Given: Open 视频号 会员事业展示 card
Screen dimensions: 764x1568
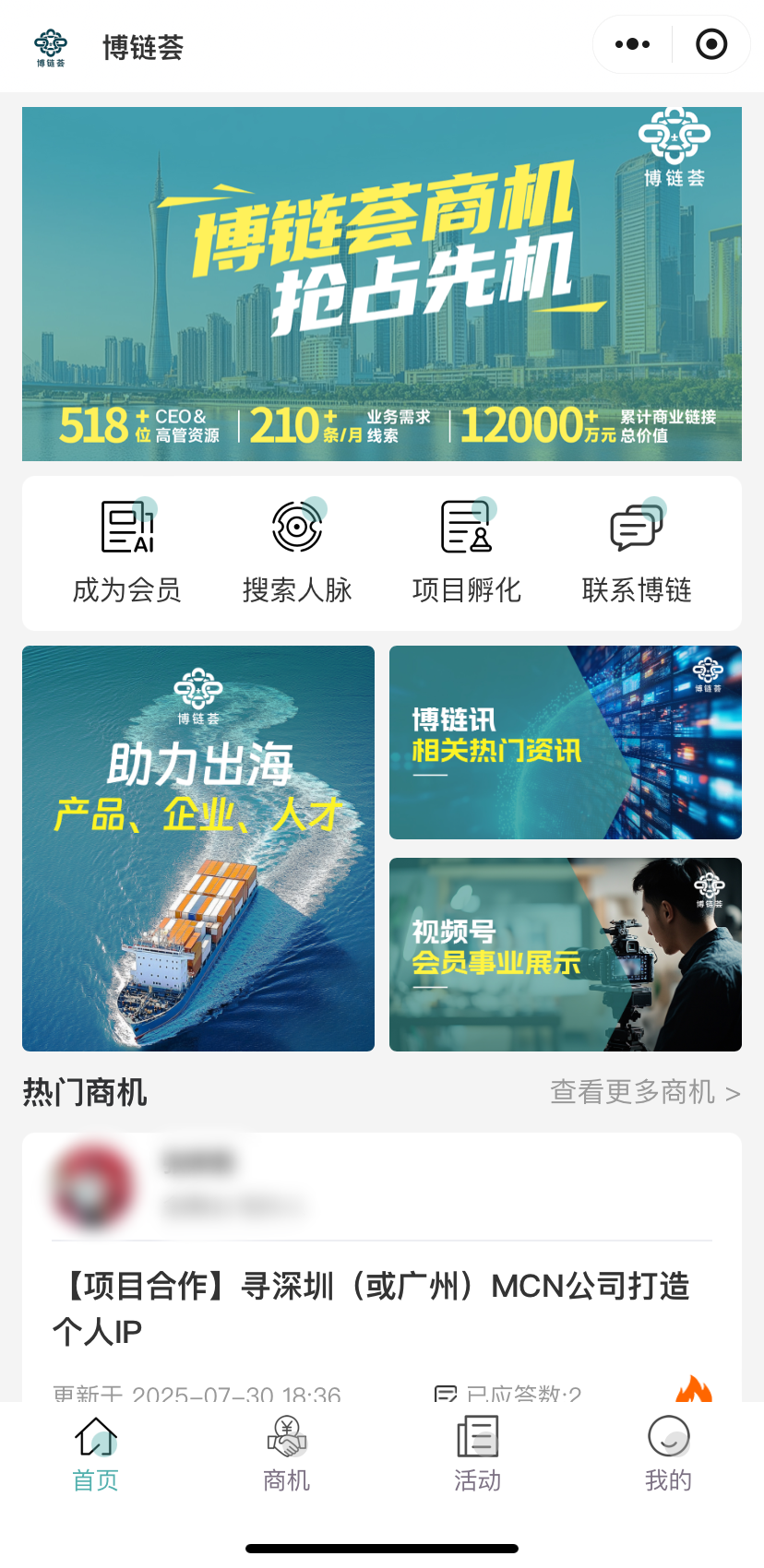Looking at the screenshot, I should (566, 955).
